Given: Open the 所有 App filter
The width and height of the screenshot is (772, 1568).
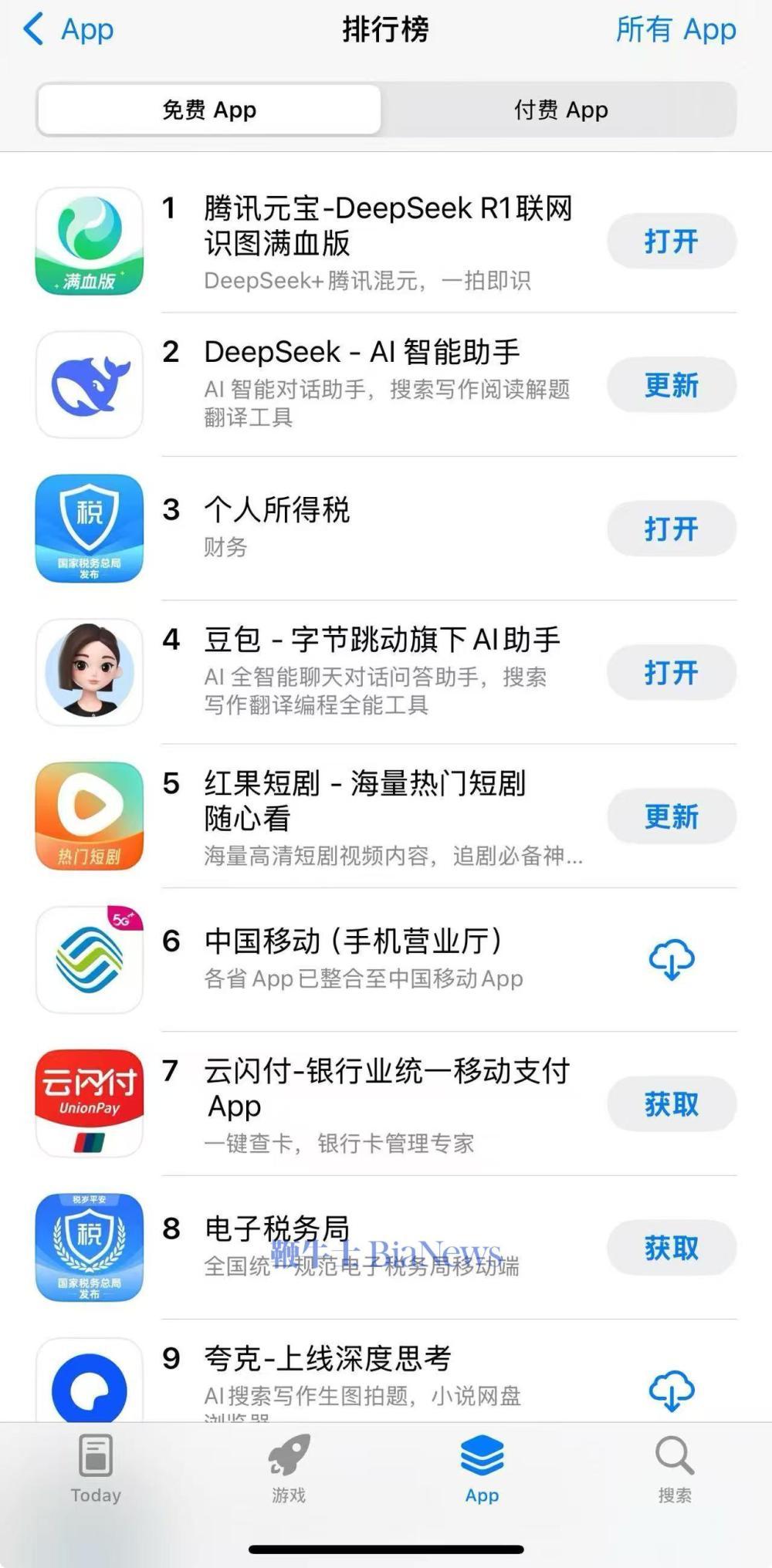Looking at the screenshot, I should point(675,30).
